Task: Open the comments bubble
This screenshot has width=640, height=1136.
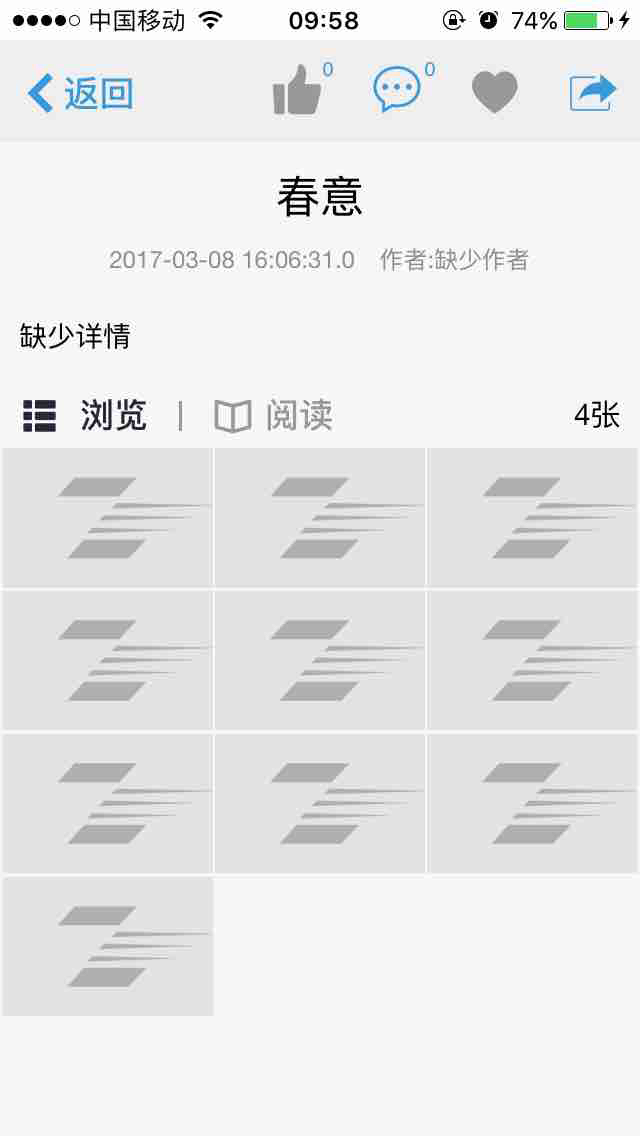Action: pos(397,92)
